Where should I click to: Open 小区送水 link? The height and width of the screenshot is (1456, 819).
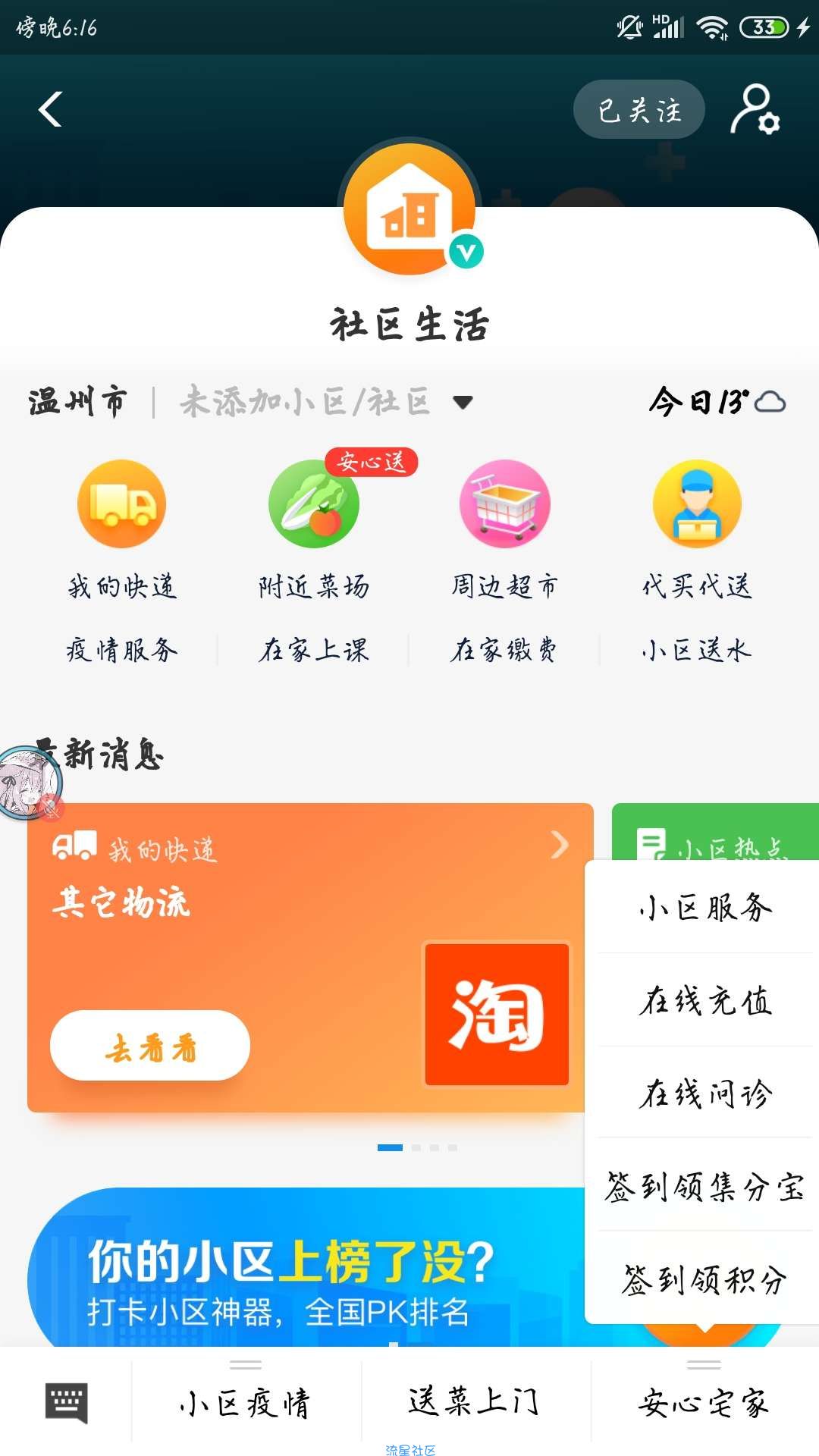pos(696,650)
